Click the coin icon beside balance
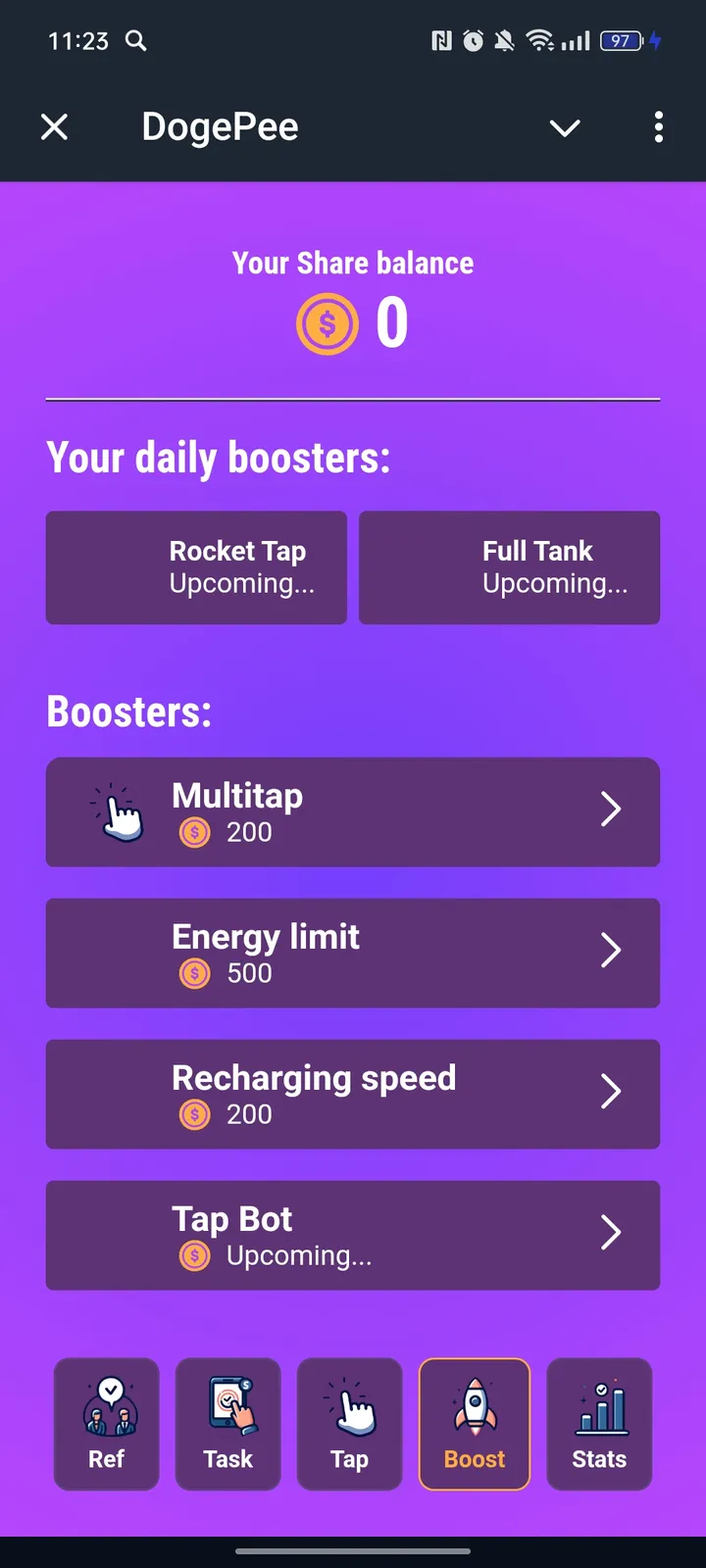Image resolution: width=706 pixels, height=1568 pixels. [328, 322]
